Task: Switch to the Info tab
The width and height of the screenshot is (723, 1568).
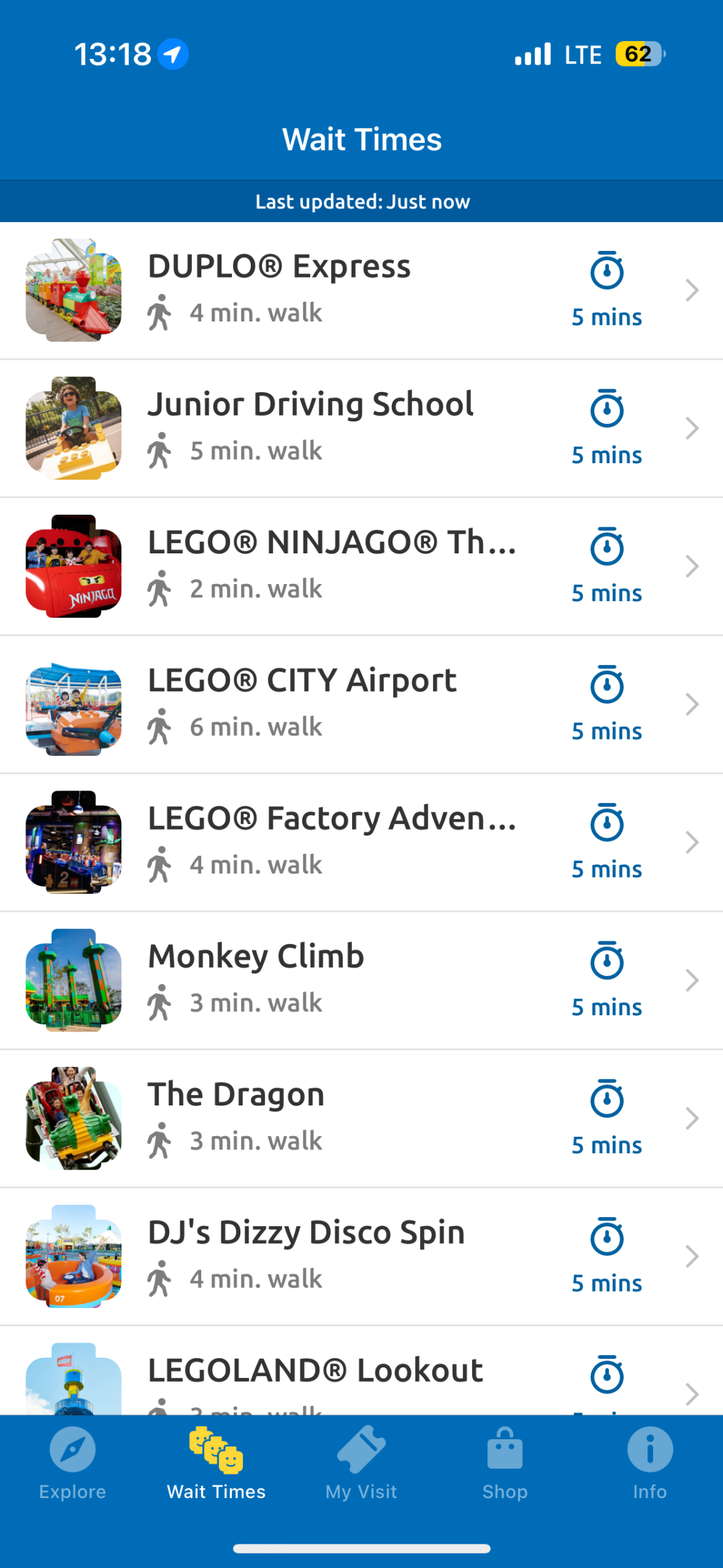Action: click(650, 1463)
